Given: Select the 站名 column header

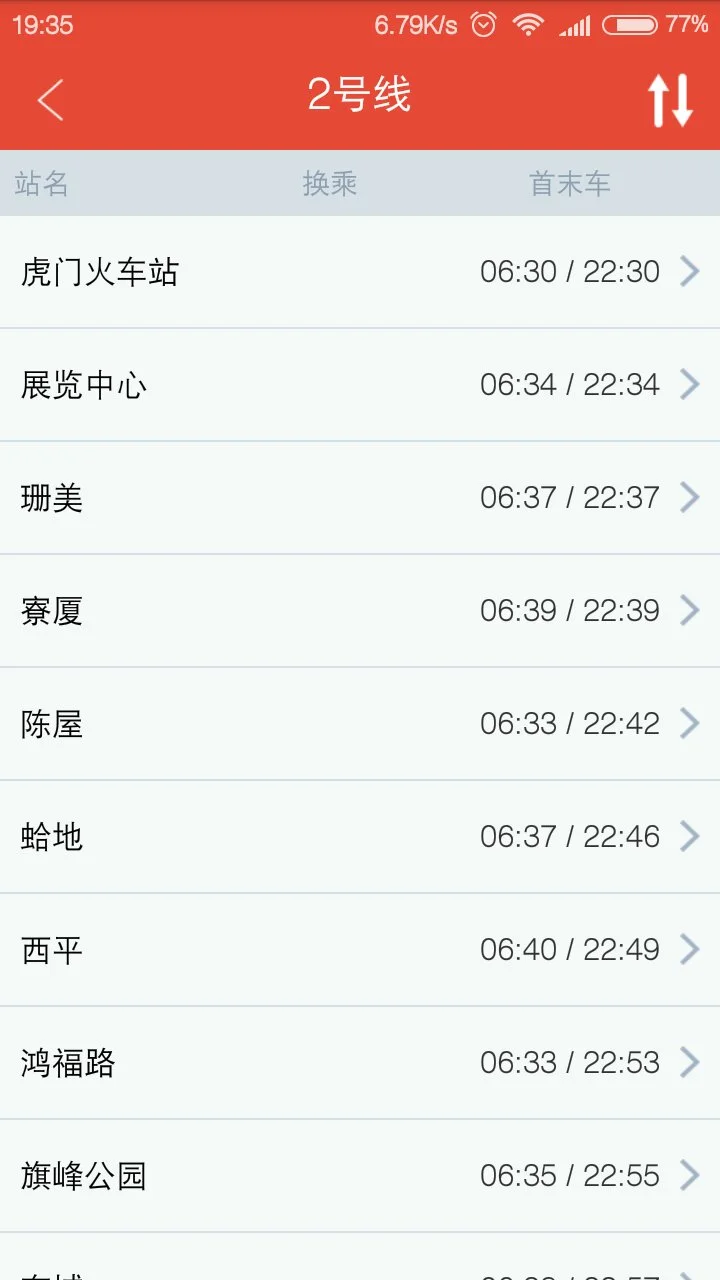Looking at the screenshot, I should coord(42,183).
